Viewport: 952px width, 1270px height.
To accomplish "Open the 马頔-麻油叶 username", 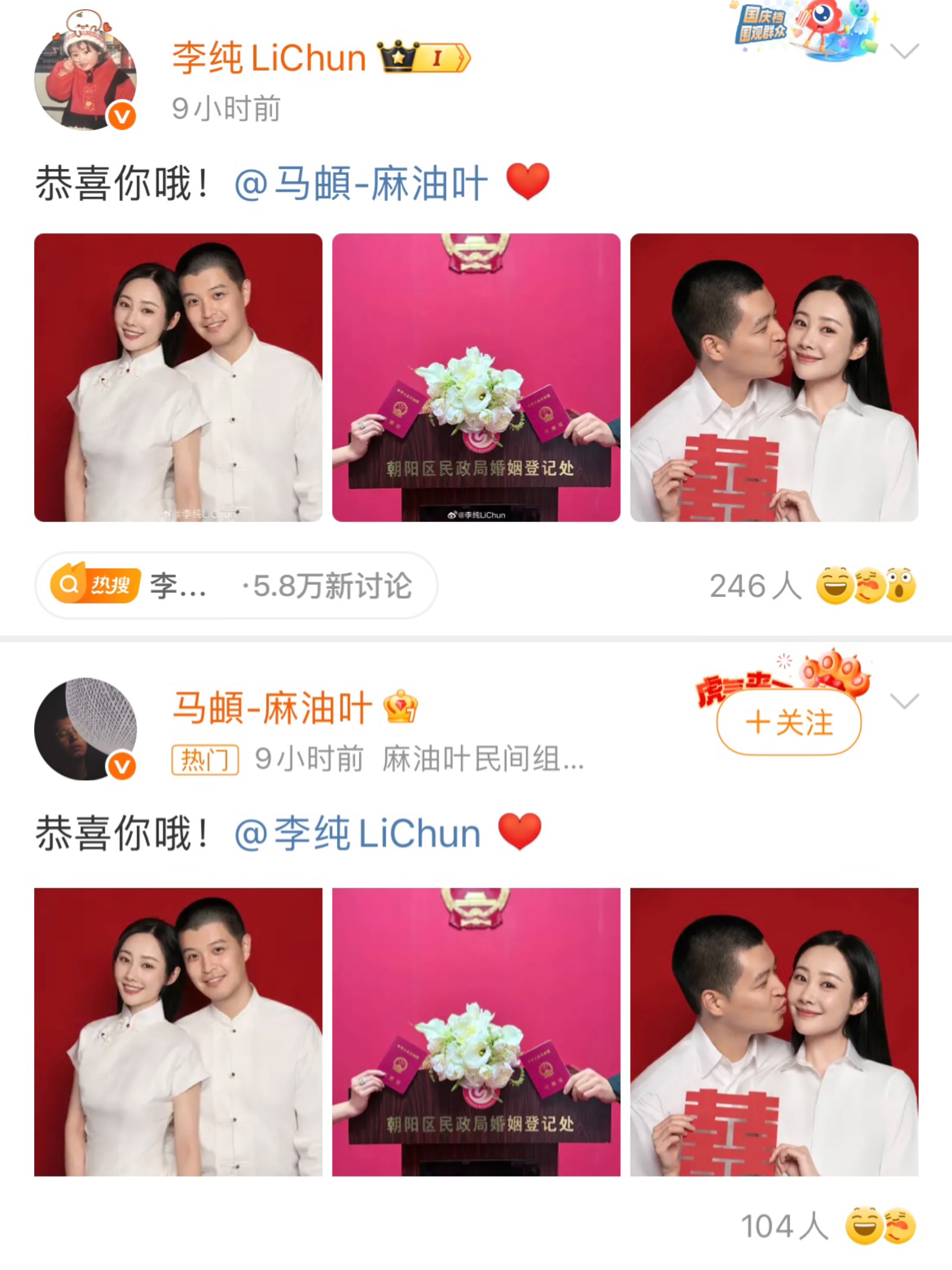I will click(273, 708).
